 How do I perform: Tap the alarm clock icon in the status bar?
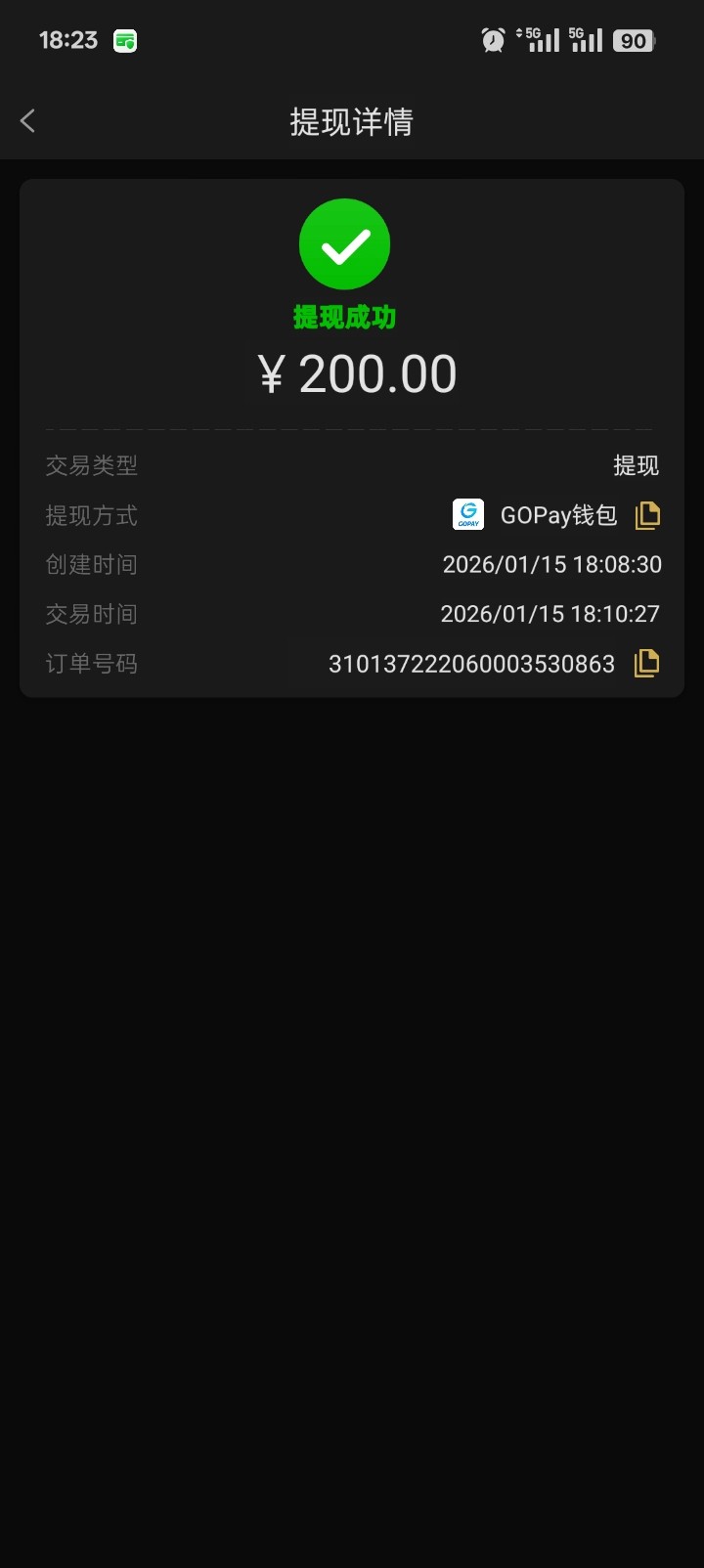coord(493,38)
